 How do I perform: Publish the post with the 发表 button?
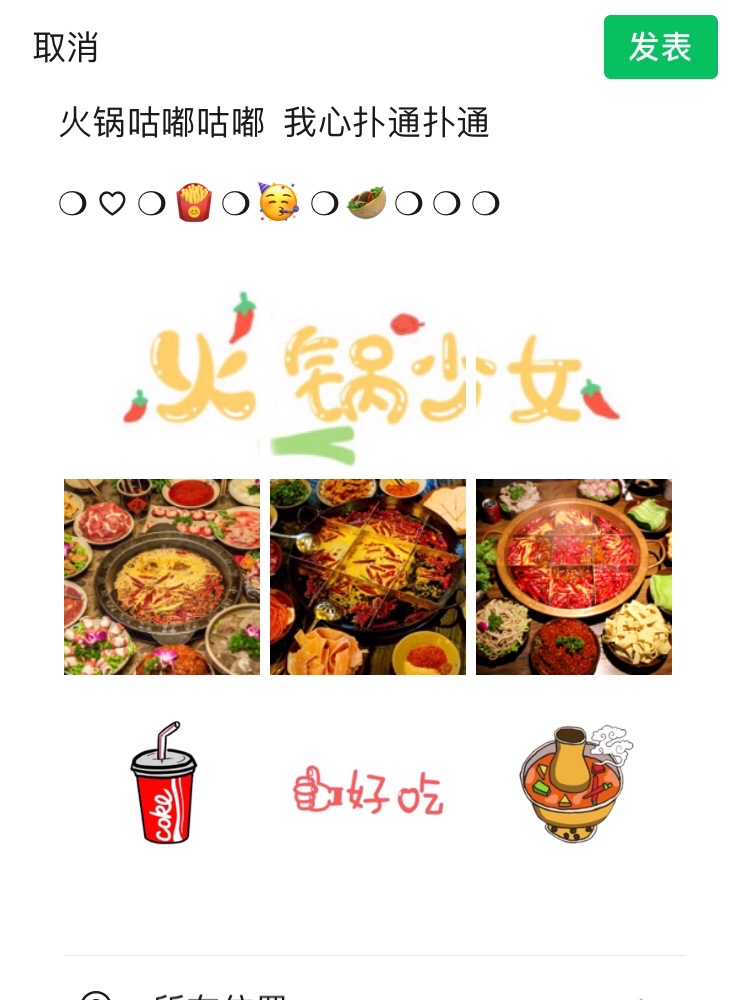pyautogui.click(x=660, y=47)
